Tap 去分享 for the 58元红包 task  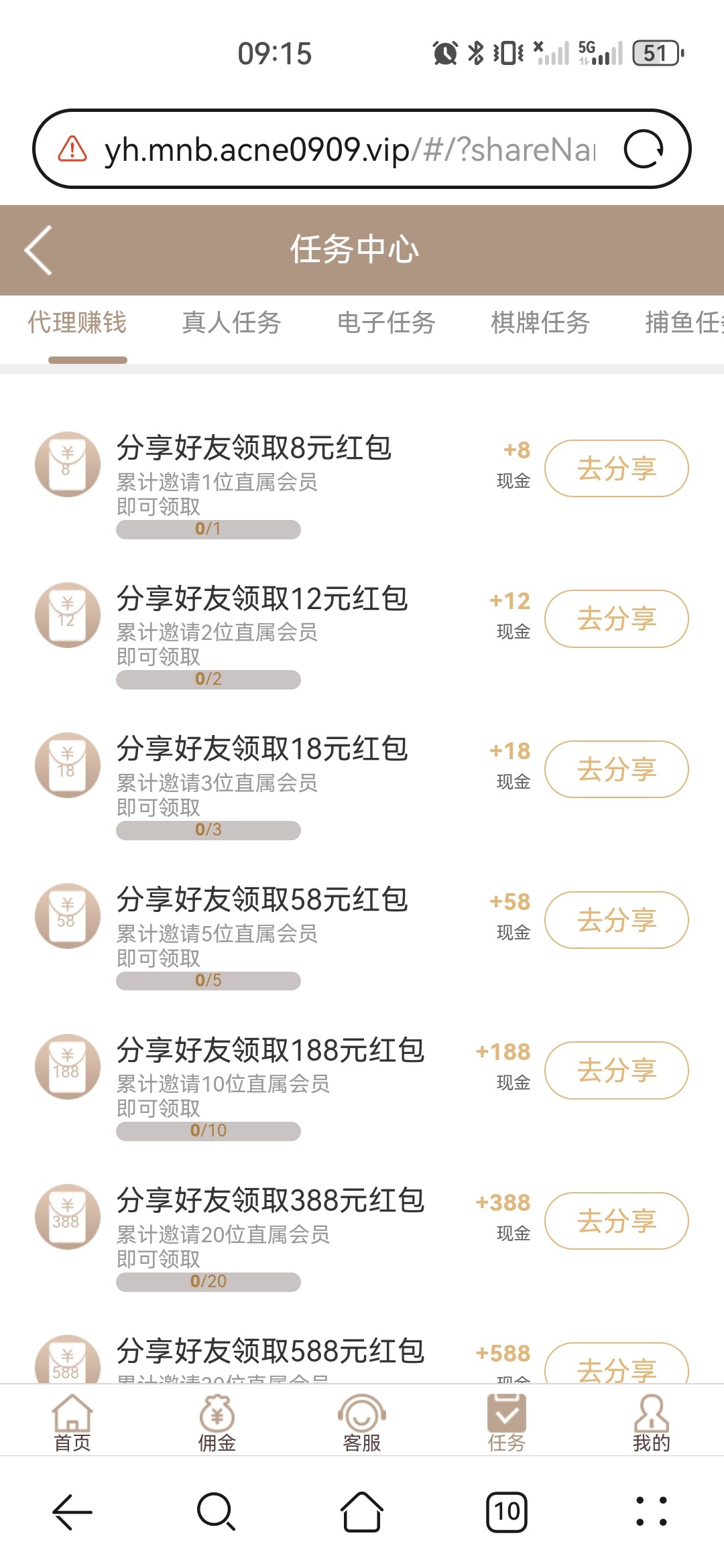click(617, 920)
